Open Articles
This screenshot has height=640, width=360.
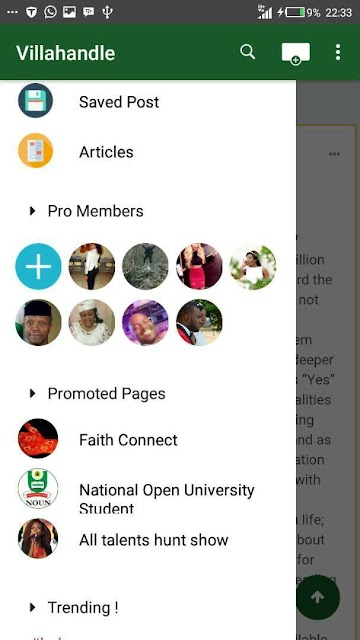tap(148, 152)
